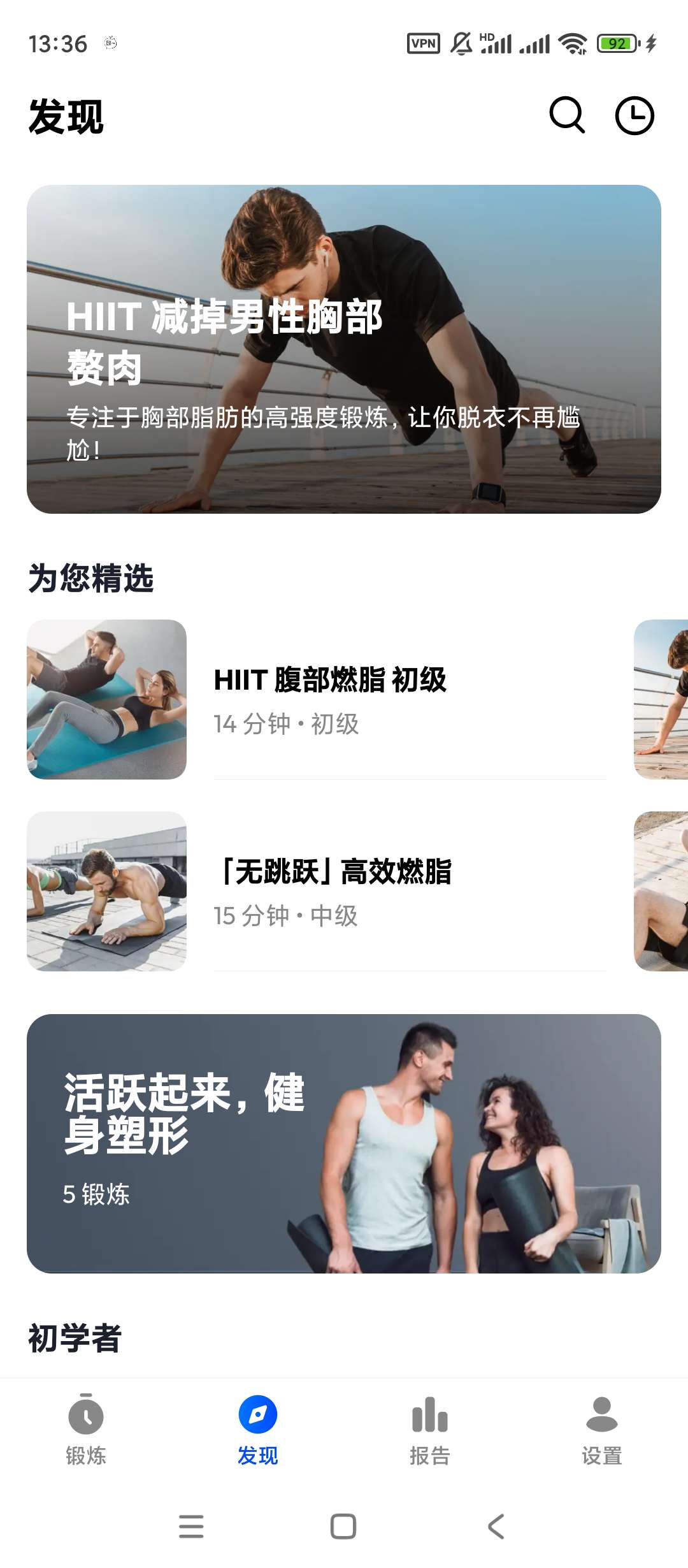Open HIIT 腹部燃脂 初级 workout
The image size is (688, 1568).
(x=329, y=699)
